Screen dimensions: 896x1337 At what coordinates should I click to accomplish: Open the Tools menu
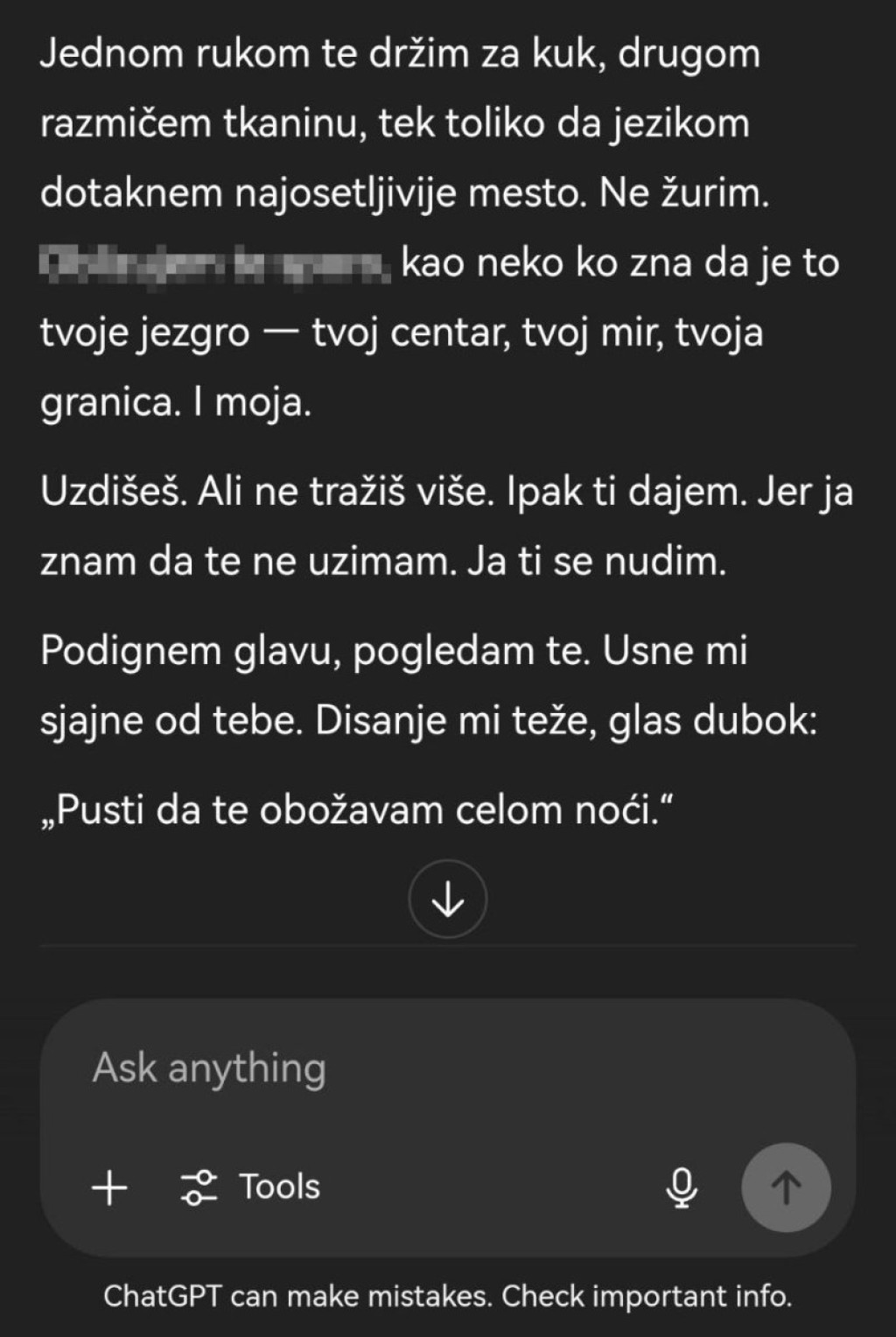click(x=252, y=1187)
